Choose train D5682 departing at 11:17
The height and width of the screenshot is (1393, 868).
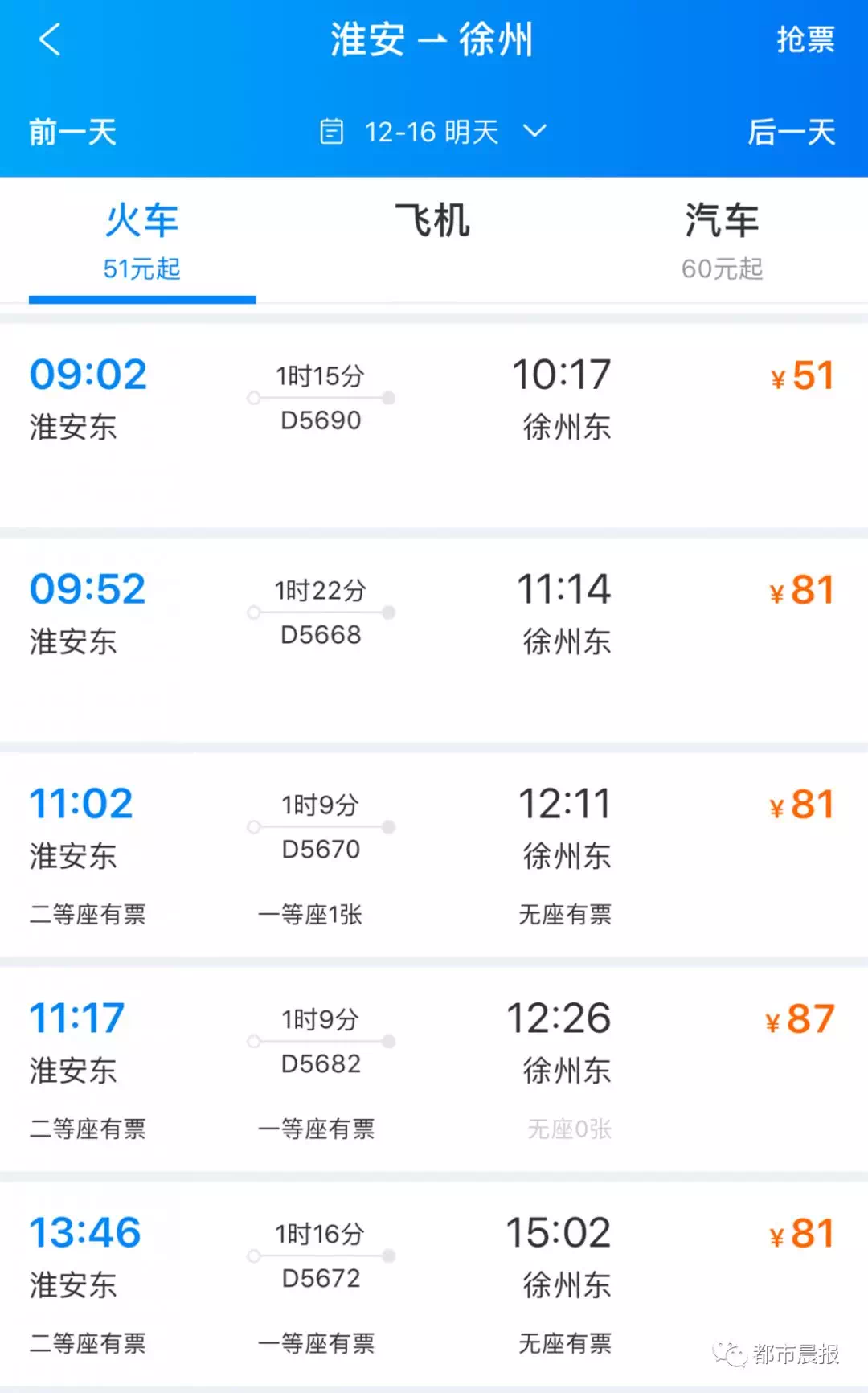[x=434, y=1069]
